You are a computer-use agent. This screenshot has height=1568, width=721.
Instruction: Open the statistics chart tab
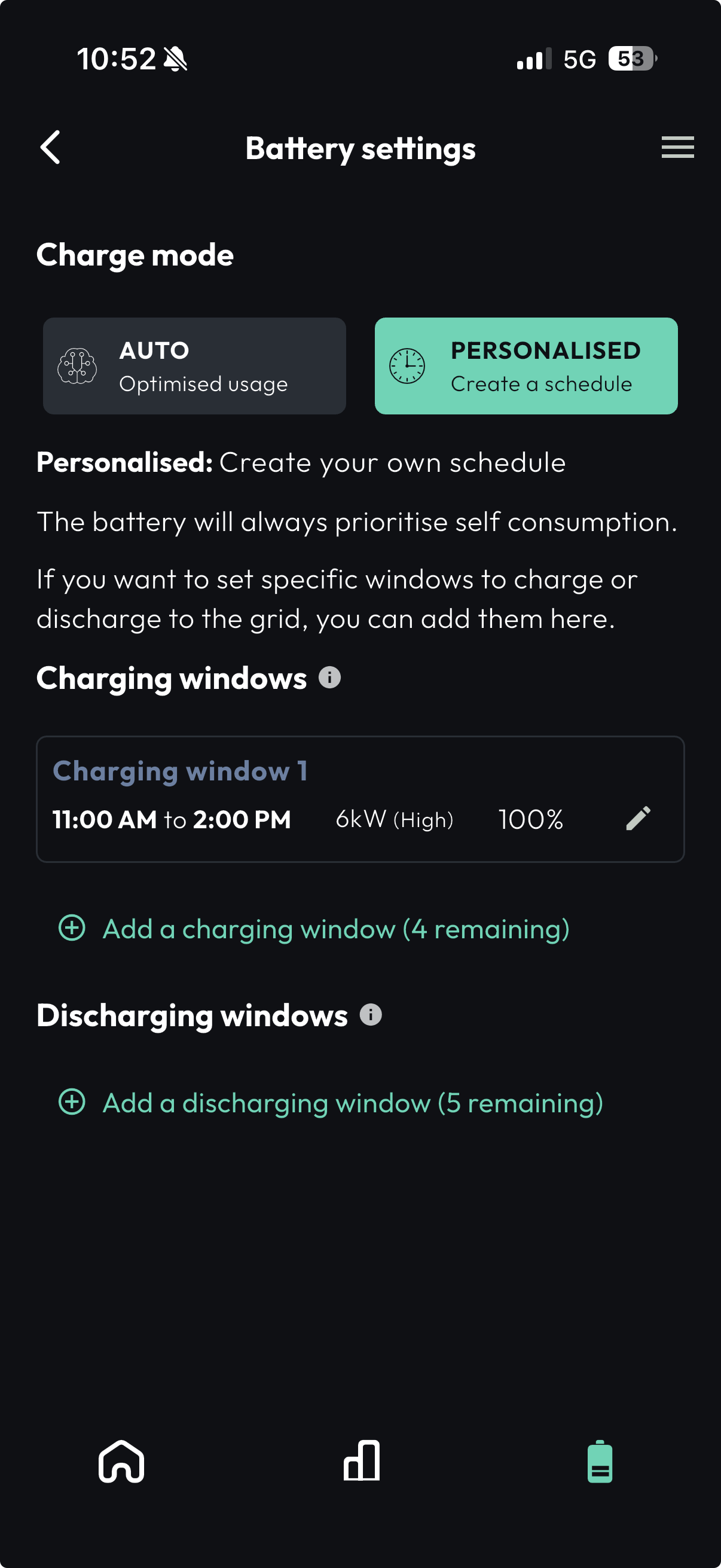pyautogui.click(x=362, y=1461)
